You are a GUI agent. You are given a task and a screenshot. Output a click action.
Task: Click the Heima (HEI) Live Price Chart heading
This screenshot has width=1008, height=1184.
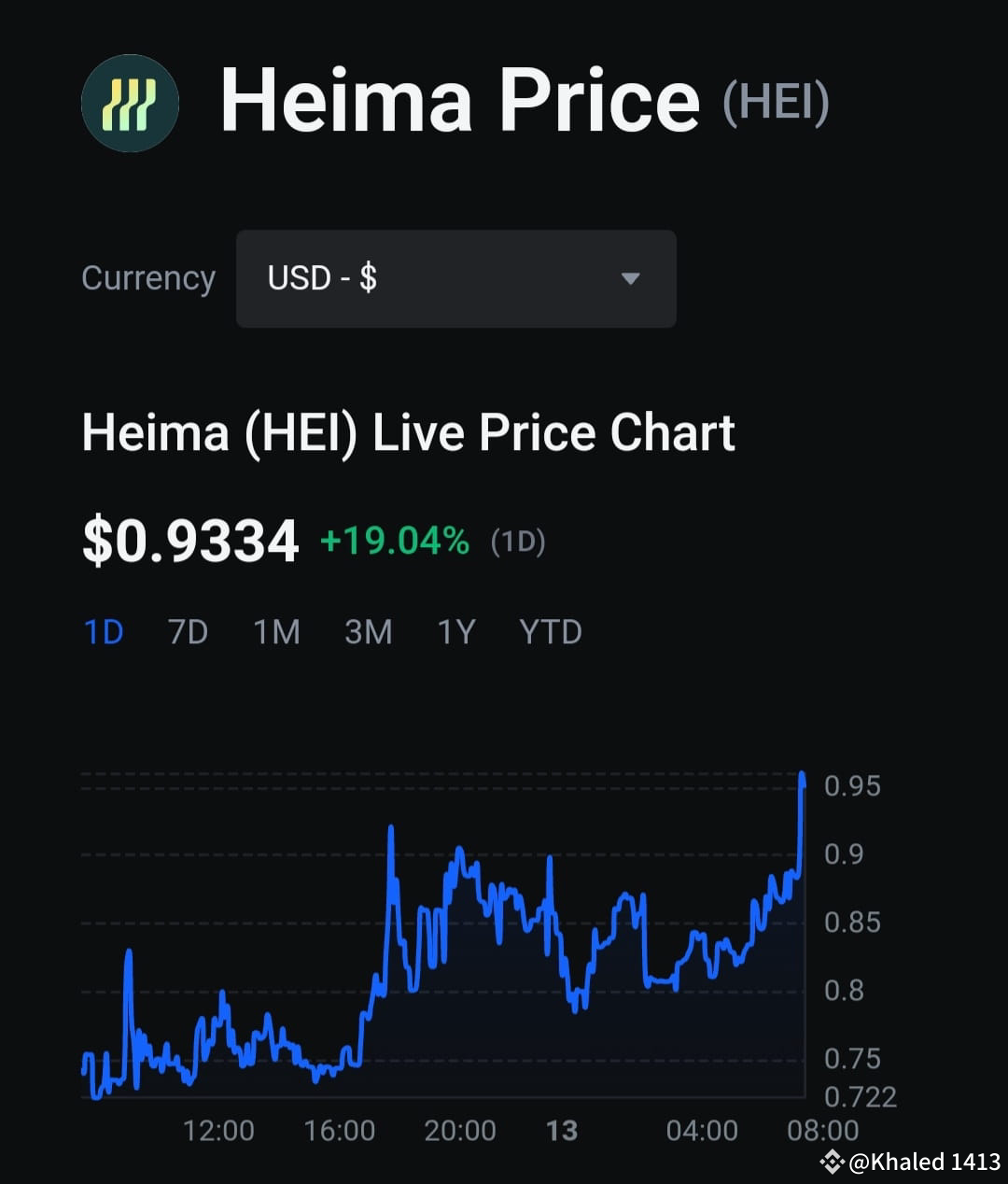coord(409,431)
